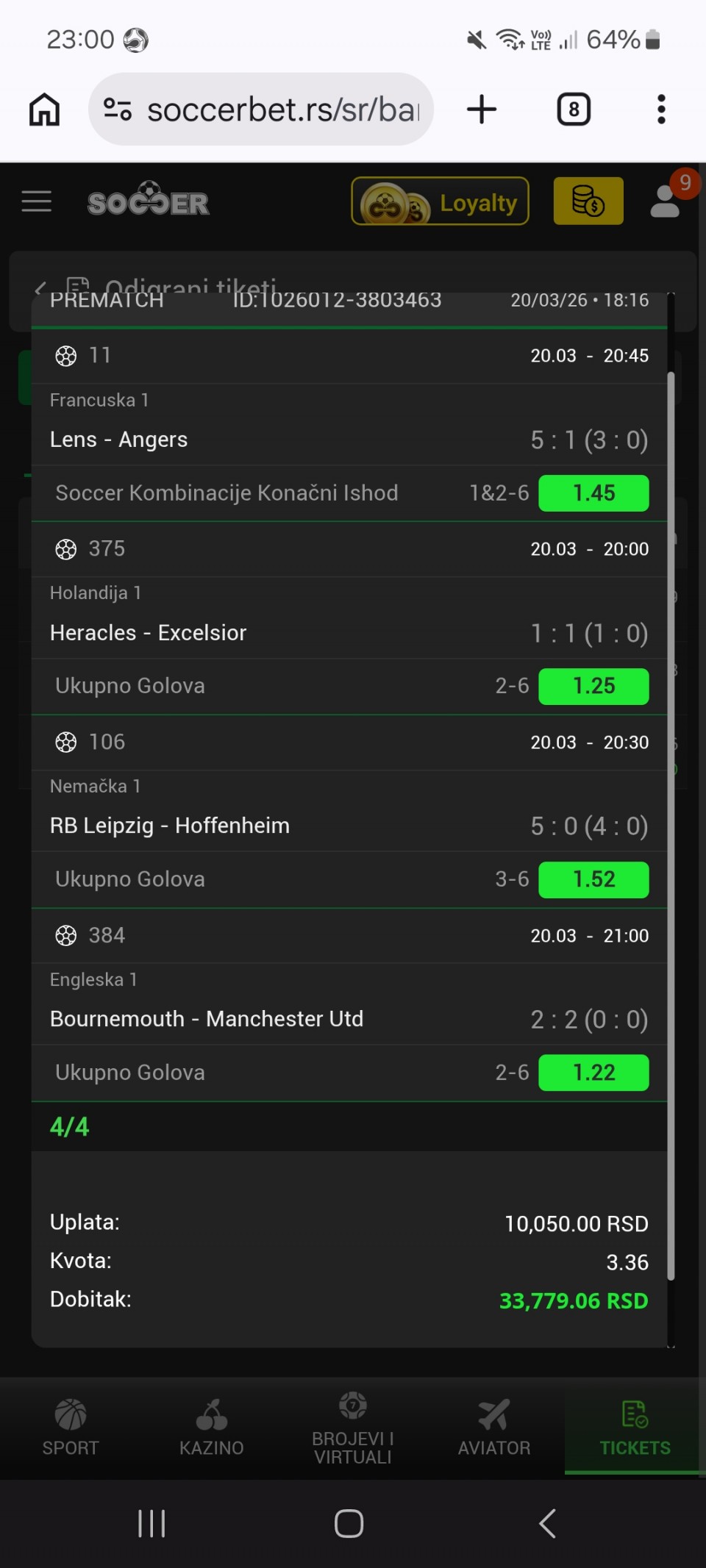Open Brojevi i Virtuali section
Image resolution: width=706 pixels, height=1568 pixels.
coord(353,1428)
